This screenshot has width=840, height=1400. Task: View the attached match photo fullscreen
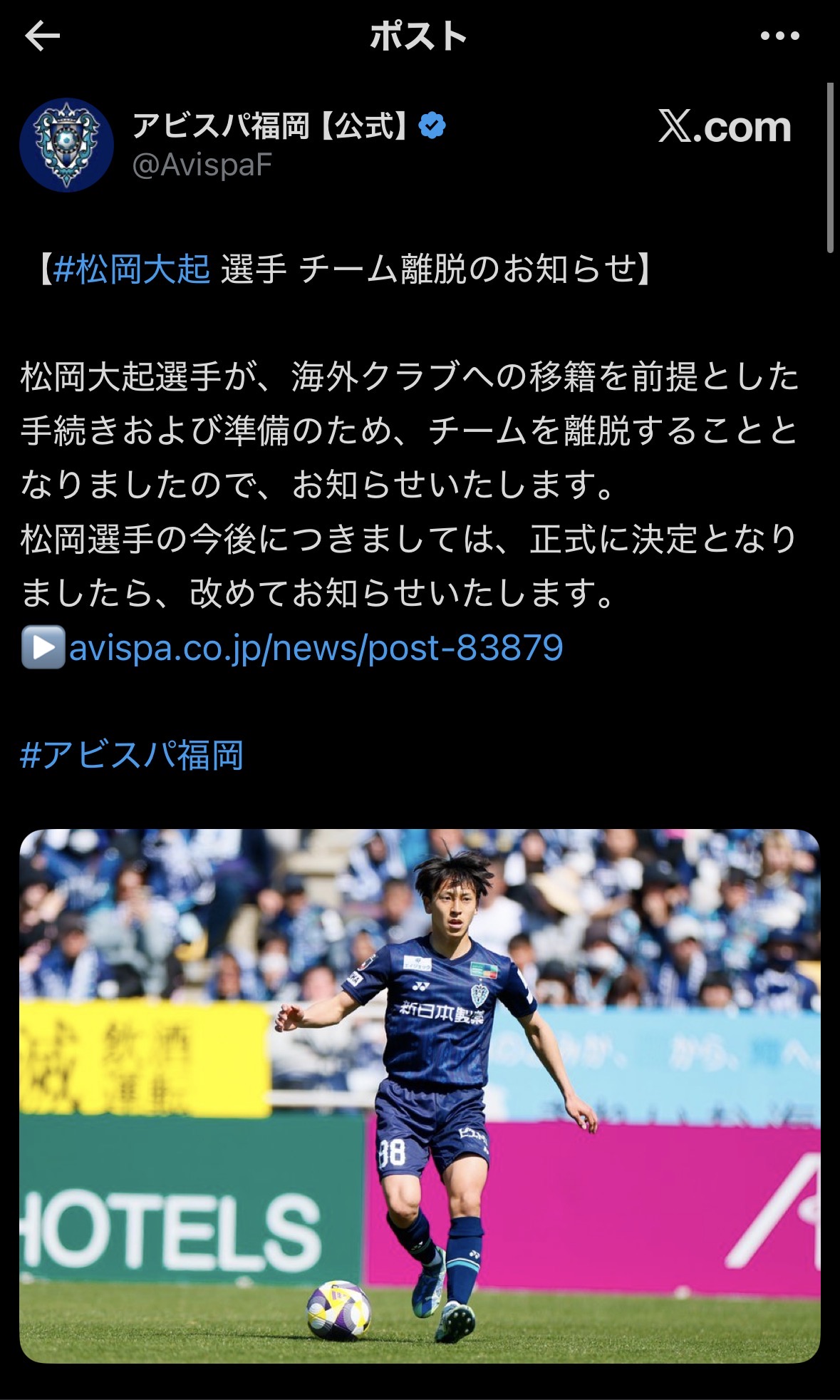[420, 1096]
